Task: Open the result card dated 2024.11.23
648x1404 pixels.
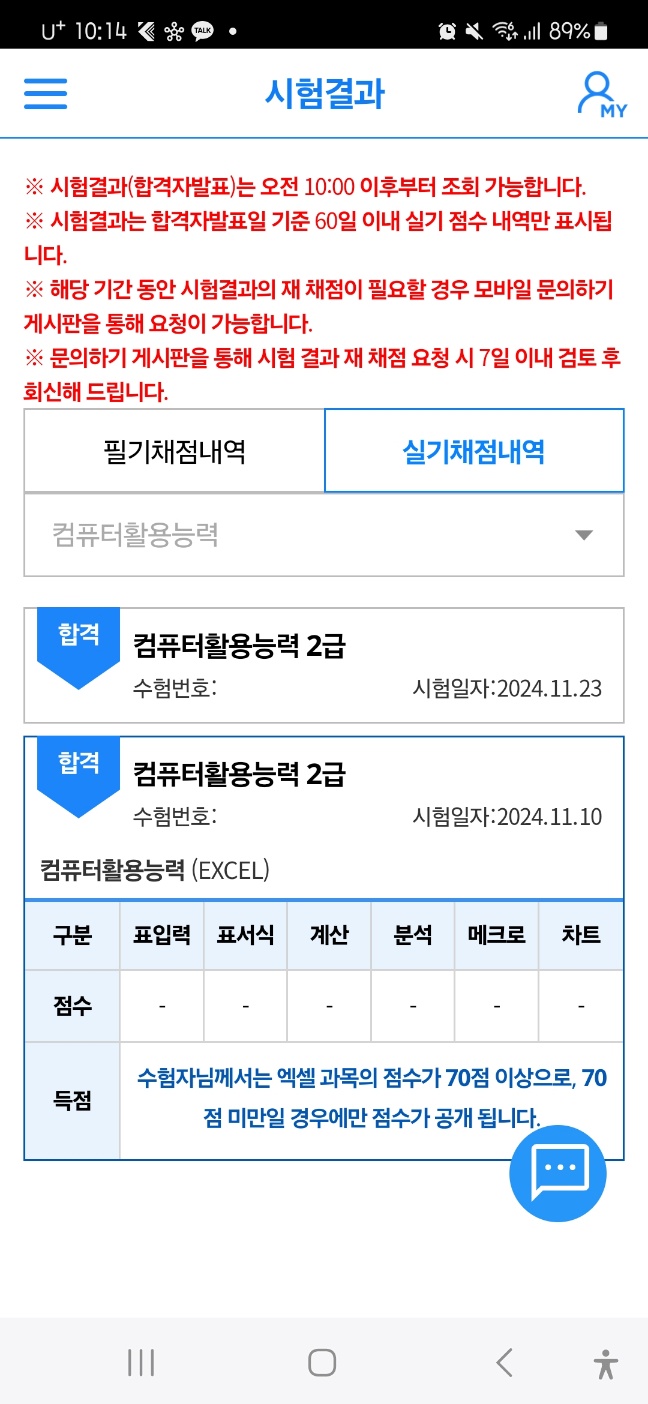Action: [324, 665]
